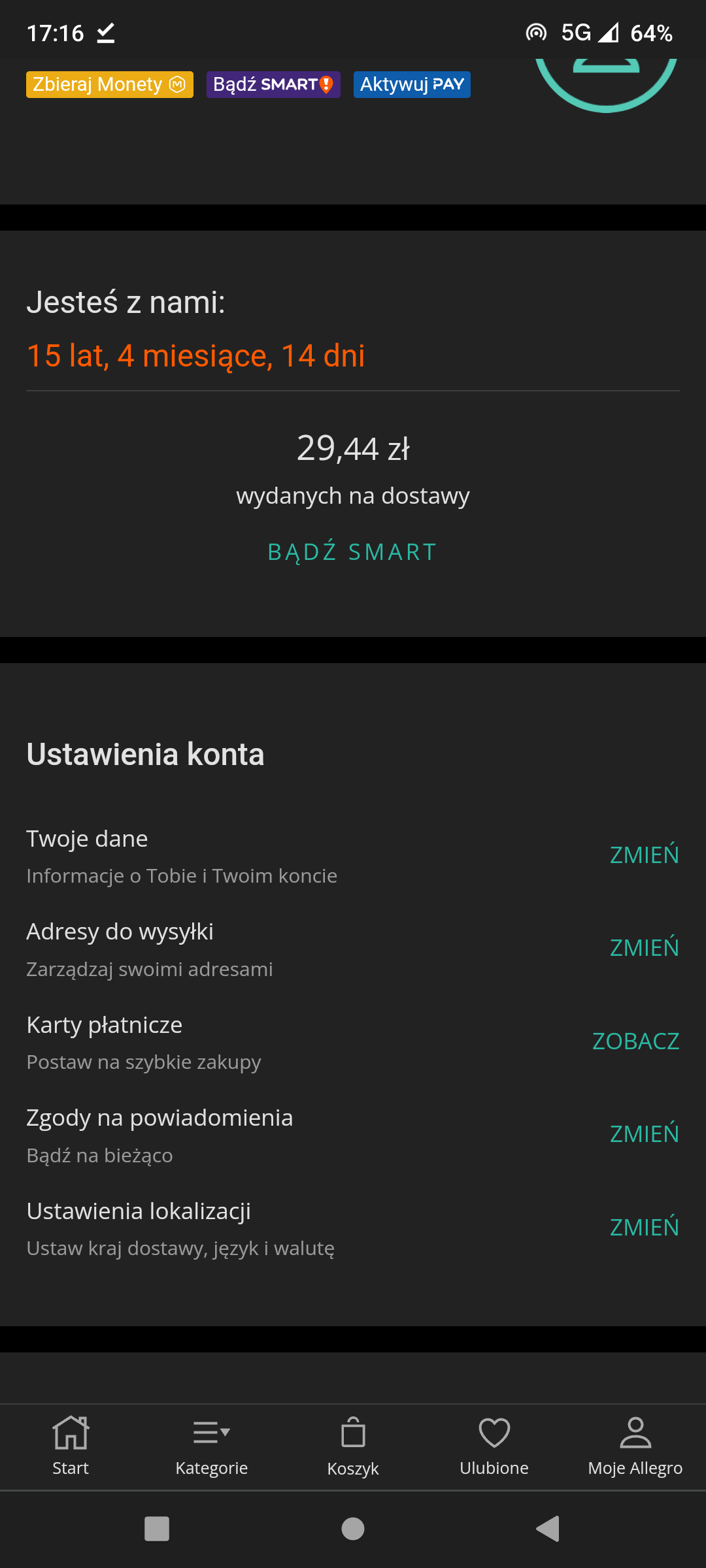Screen dimensions: 706x1568
Task: Activate the Aktywuj PAY badge
Action: [x=412, y=84]
